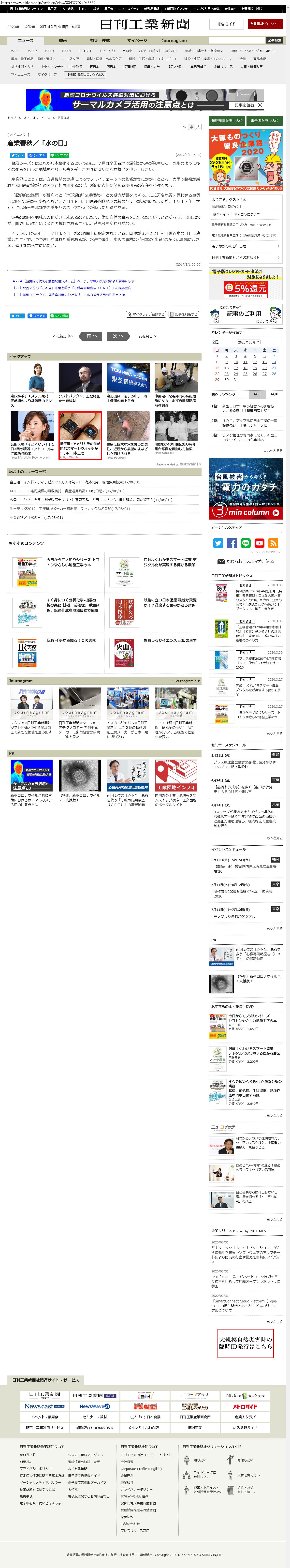The image size is (290, 1568).
Task: Open the YouTube social media icon
Action: click(x=260, y=543)
